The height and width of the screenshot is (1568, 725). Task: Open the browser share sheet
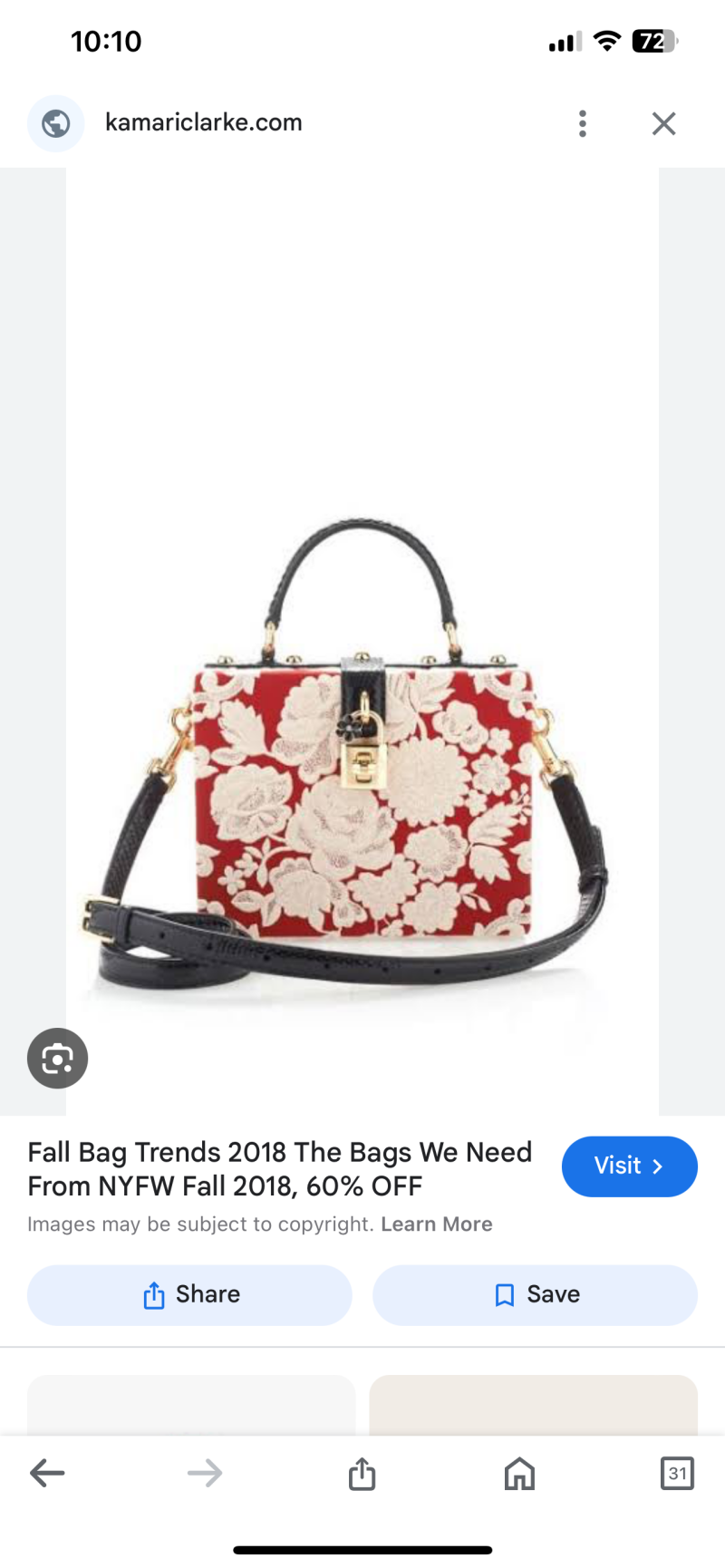pos(362,1473)
